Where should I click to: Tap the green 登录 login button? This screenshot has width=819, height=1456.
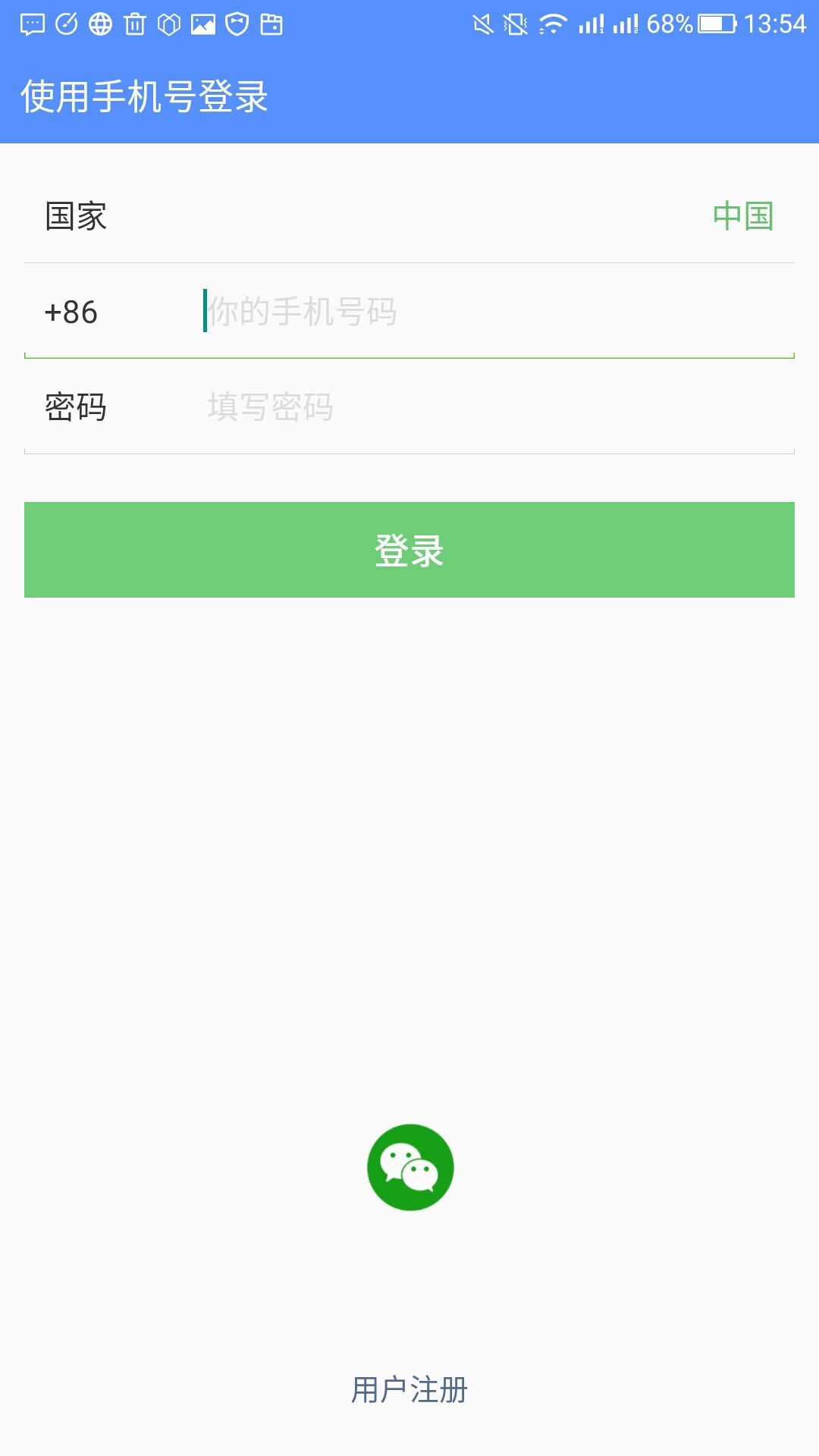pos(409,550)
